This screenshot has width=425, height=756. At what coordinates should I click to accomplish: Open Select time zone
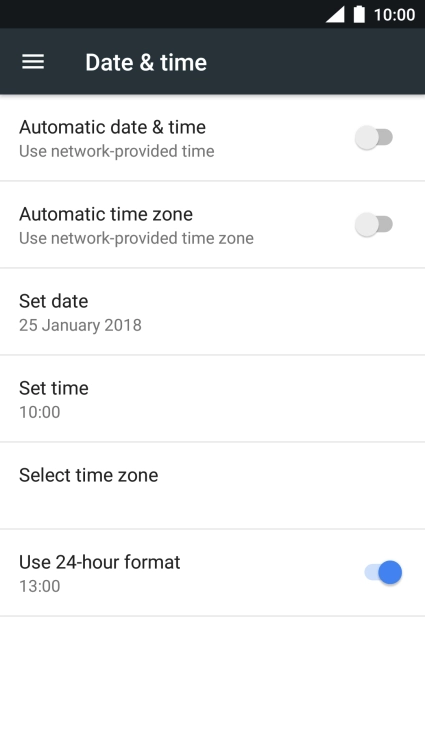(x=212, y=486)
